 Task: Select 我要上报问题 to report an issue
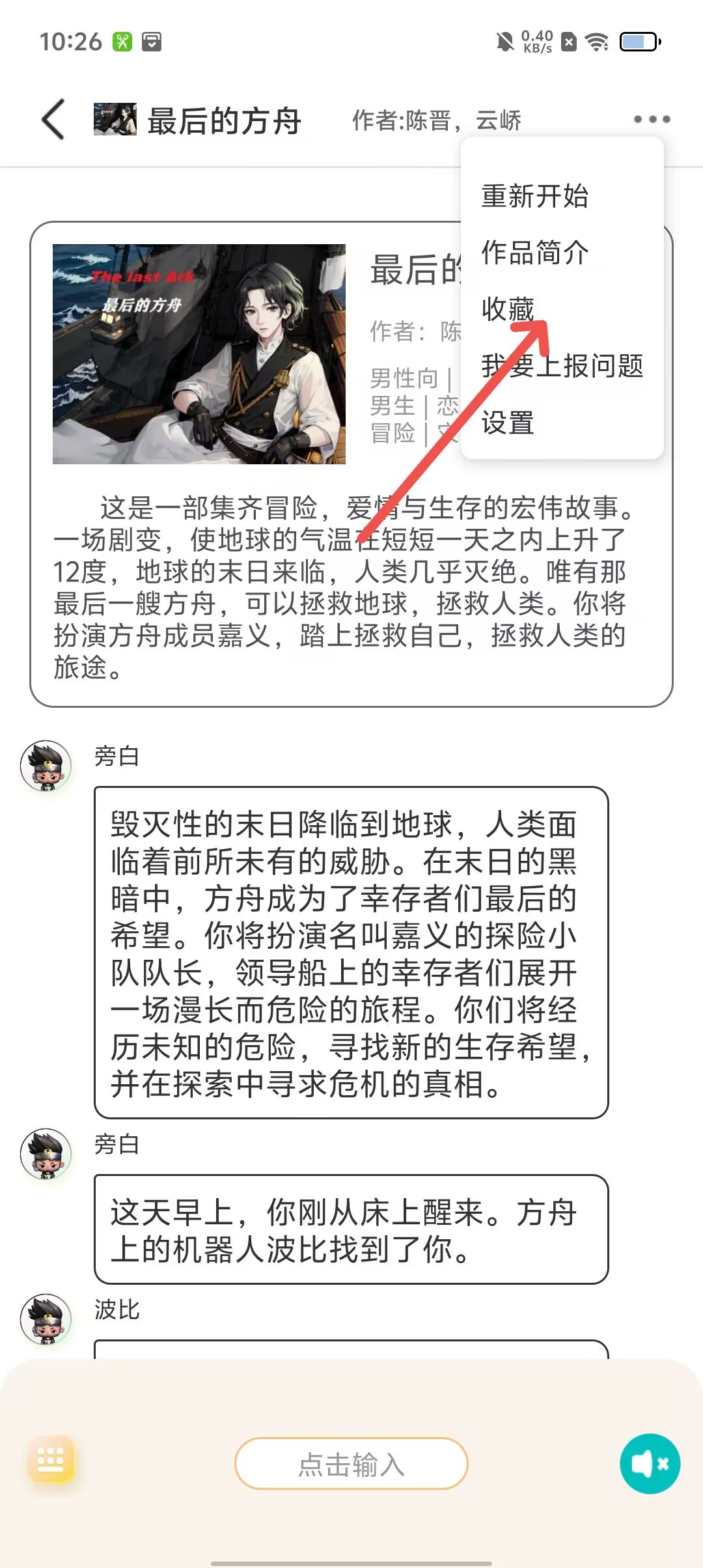[562, 366]
